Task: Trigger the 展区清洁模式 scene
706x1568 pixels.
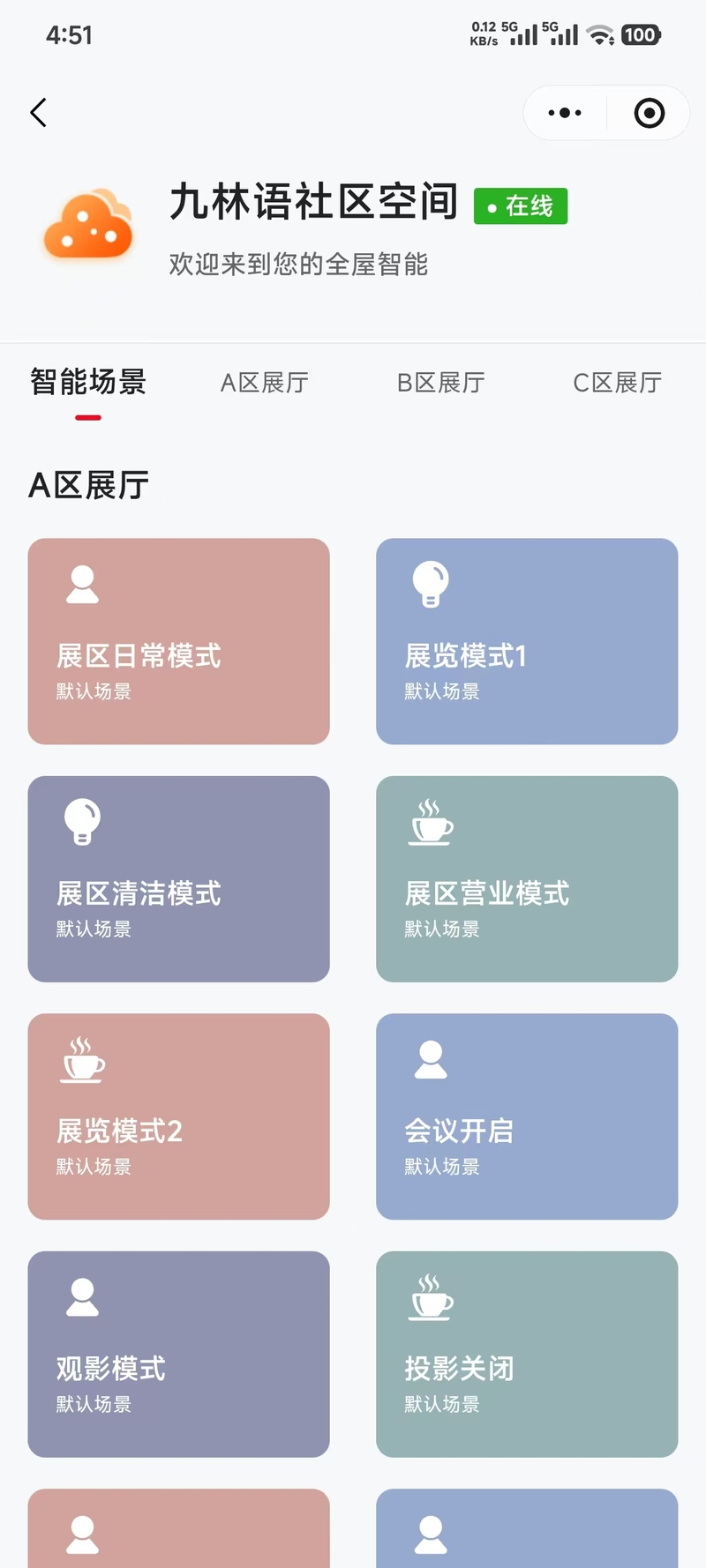Action: (178, 879)
